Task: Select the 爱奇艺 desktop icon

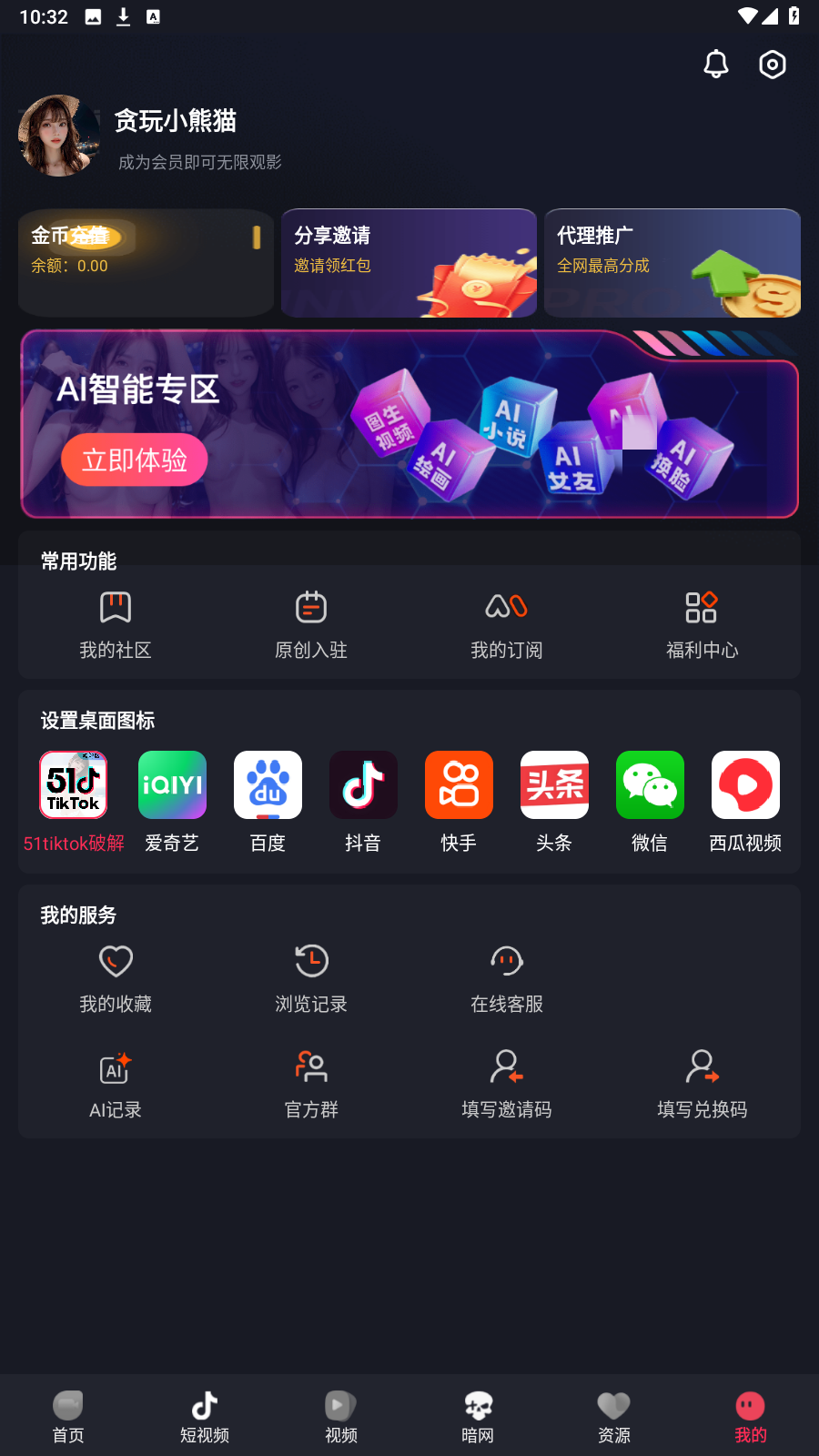Action: (x=172, y=800)
